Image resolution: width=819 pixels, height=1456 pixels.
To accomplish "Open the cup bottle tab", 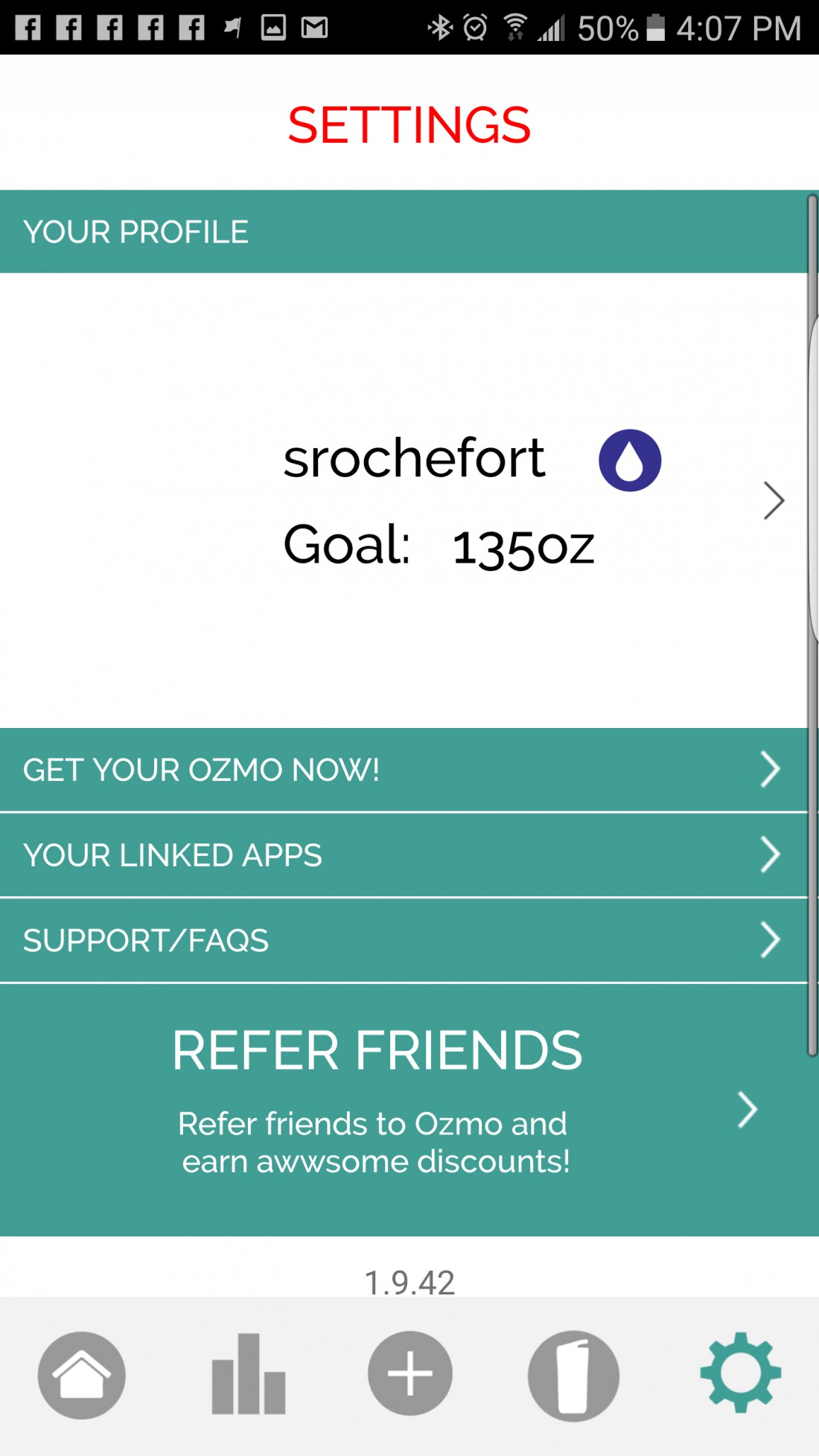I will (573, 1375).
